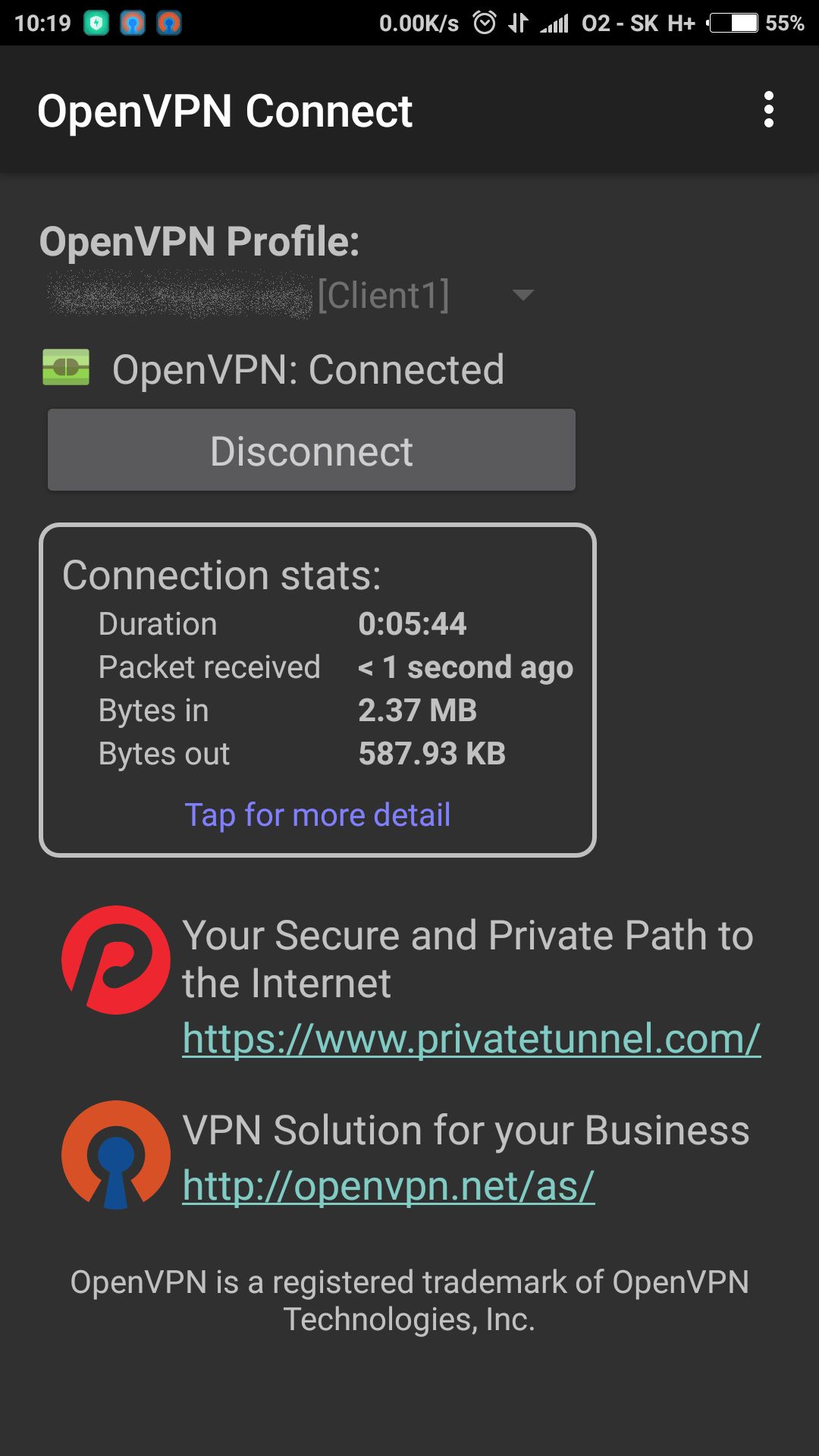Tap the Disconnect button
The width and height of the screenshot is (819, 1456).
[x=312, y=450]
